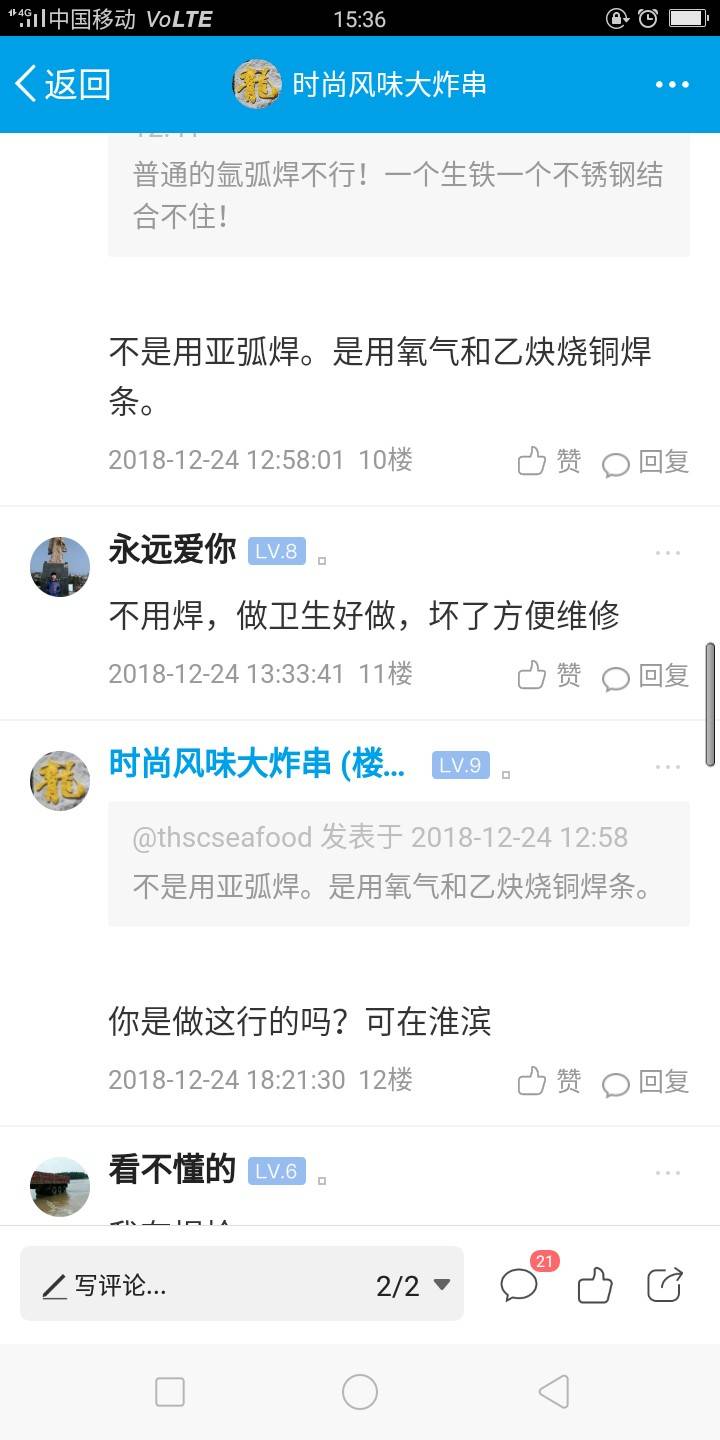The width and height of the screenshot is (720, 1440).
Task: Reply to the 10楼 comment
Action: click(x=646, y=461)
